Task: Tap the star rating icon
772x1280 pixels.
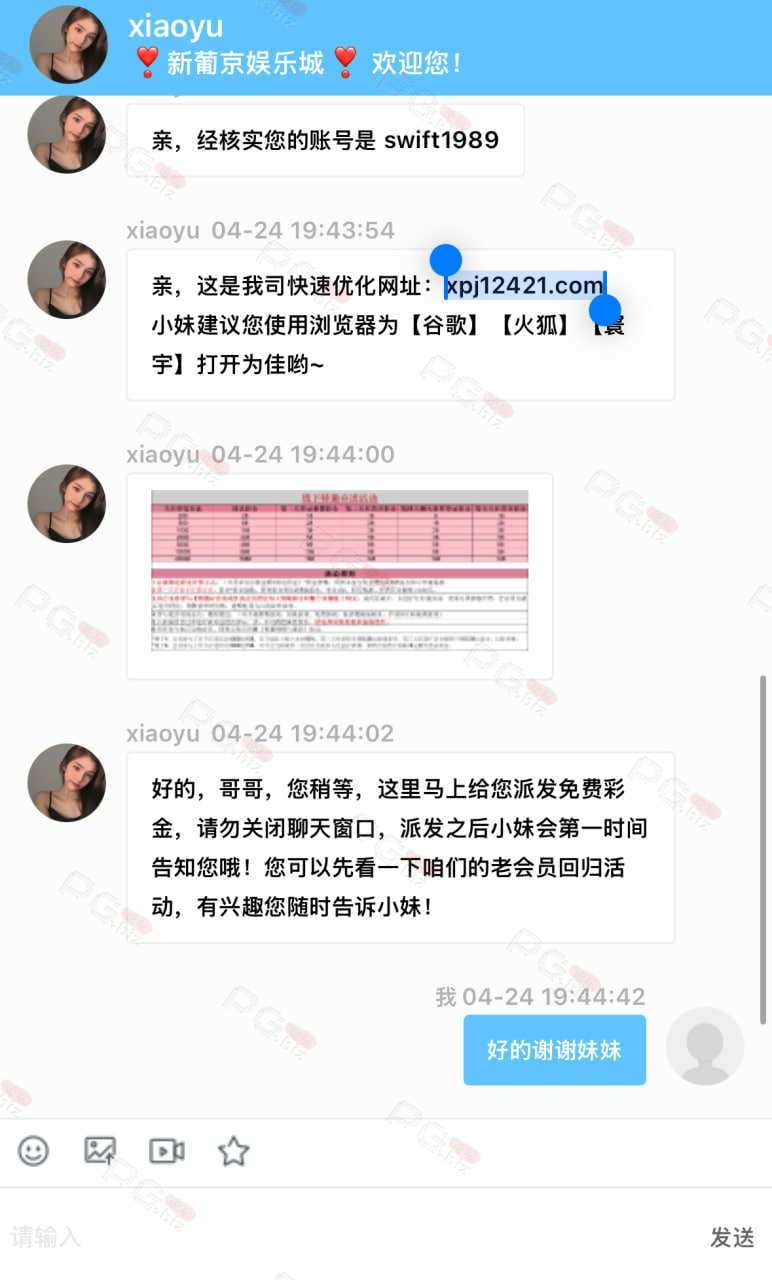Action: [233, 1151]
